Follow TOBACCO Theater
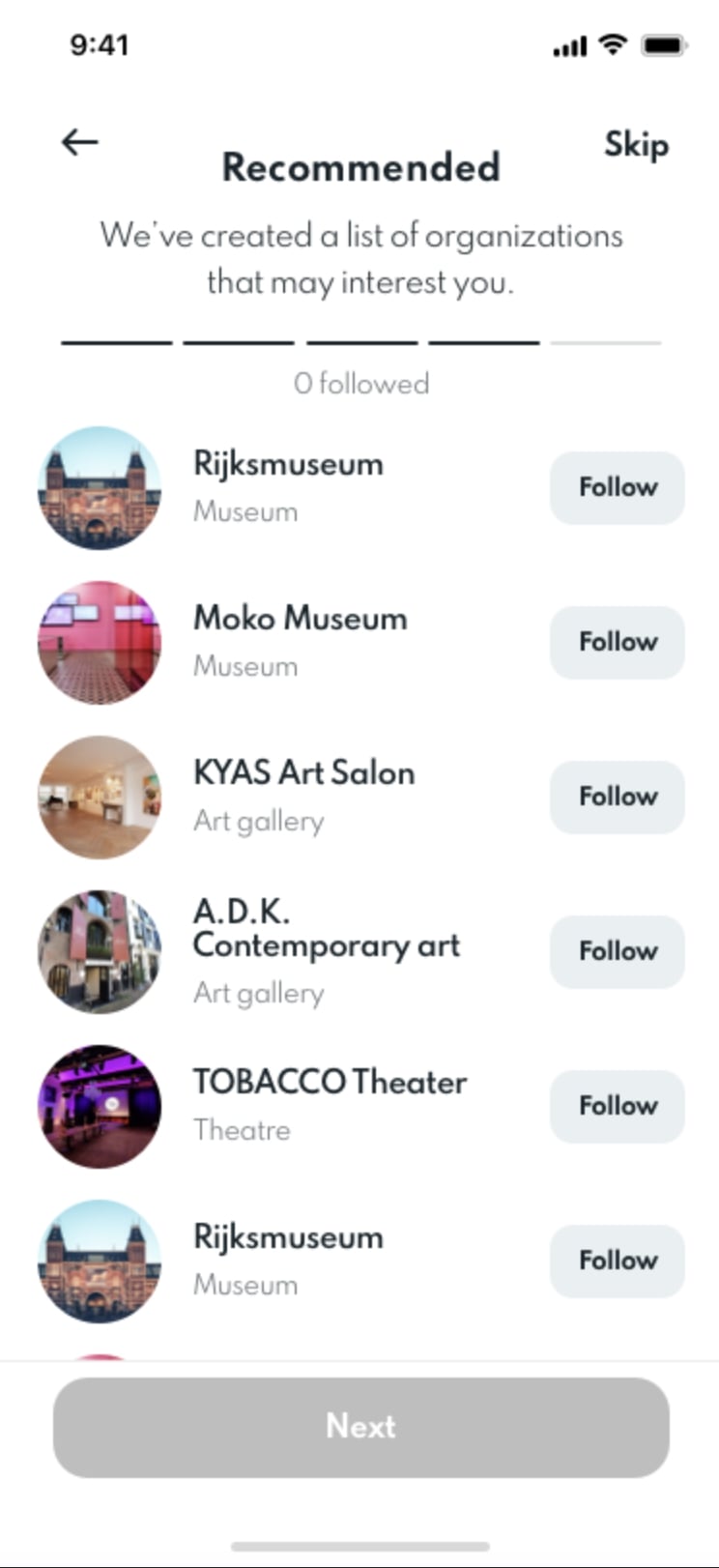 pos(617,1106)
